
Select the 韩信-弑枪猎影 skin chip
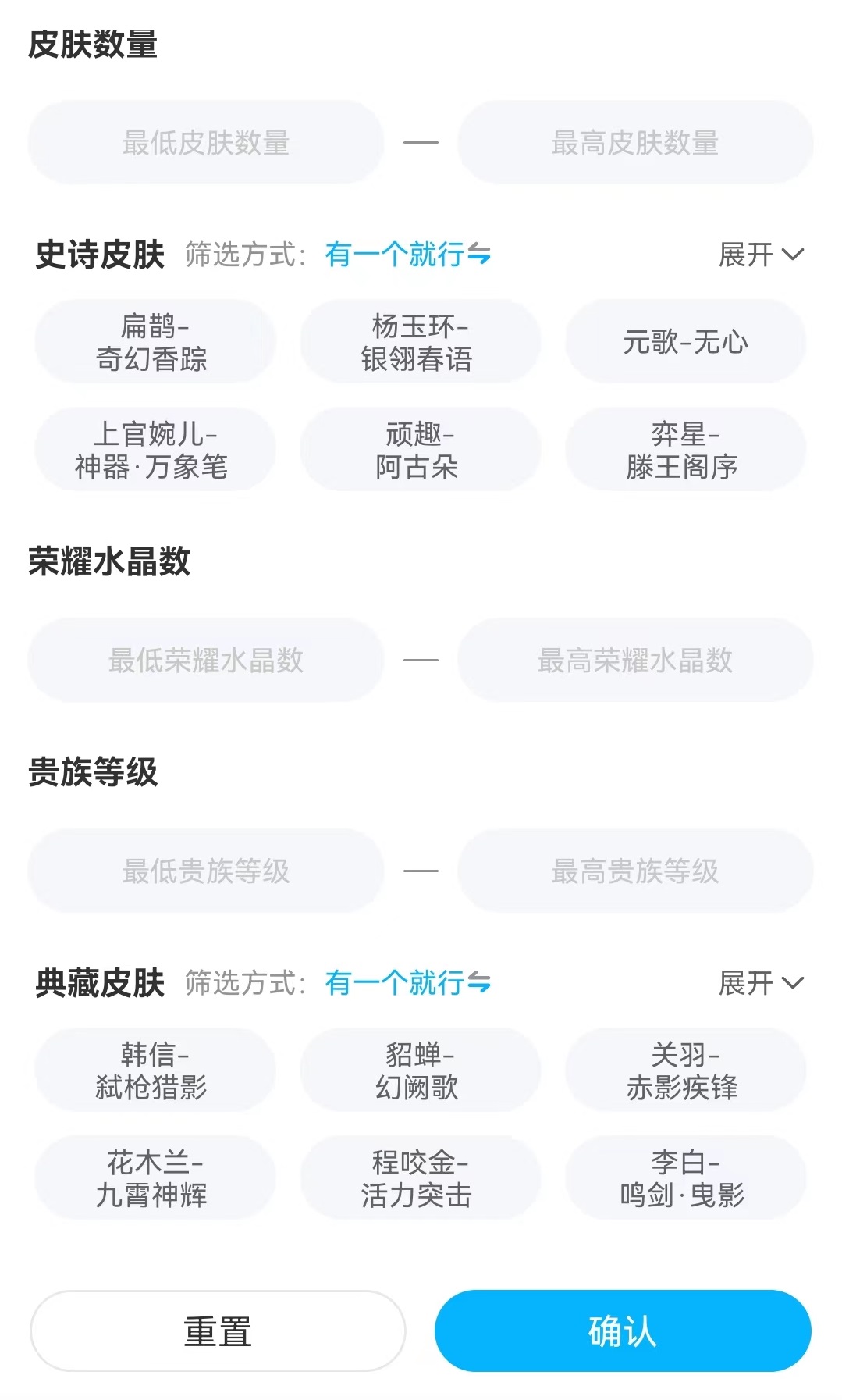pos(155,1070)
